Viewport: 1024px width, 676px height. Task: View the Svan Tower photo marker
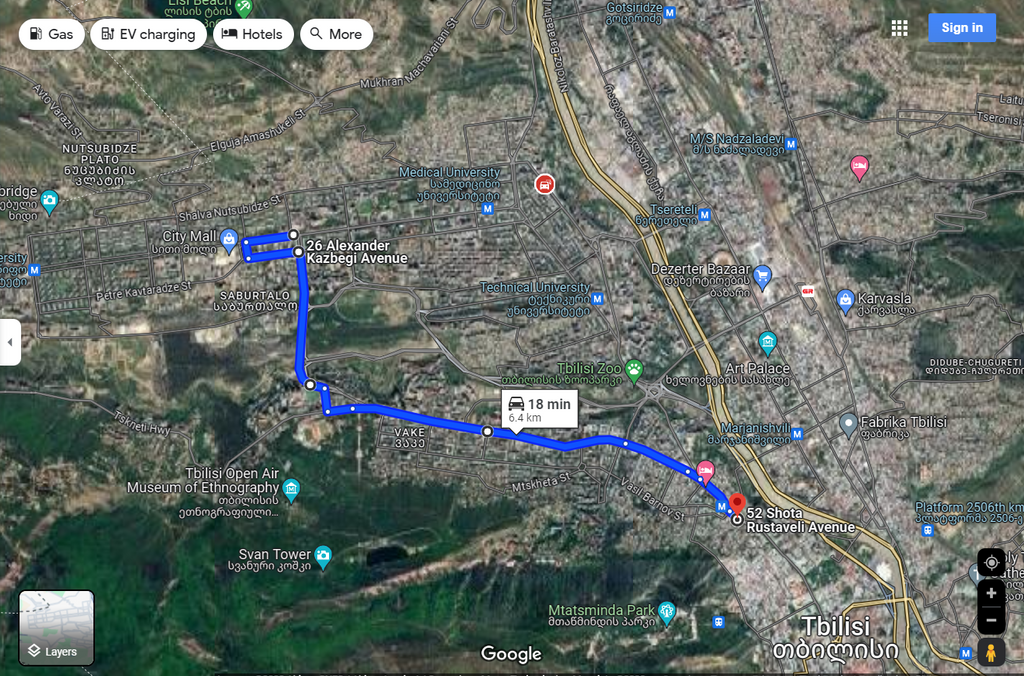click(x=323, y=554)
